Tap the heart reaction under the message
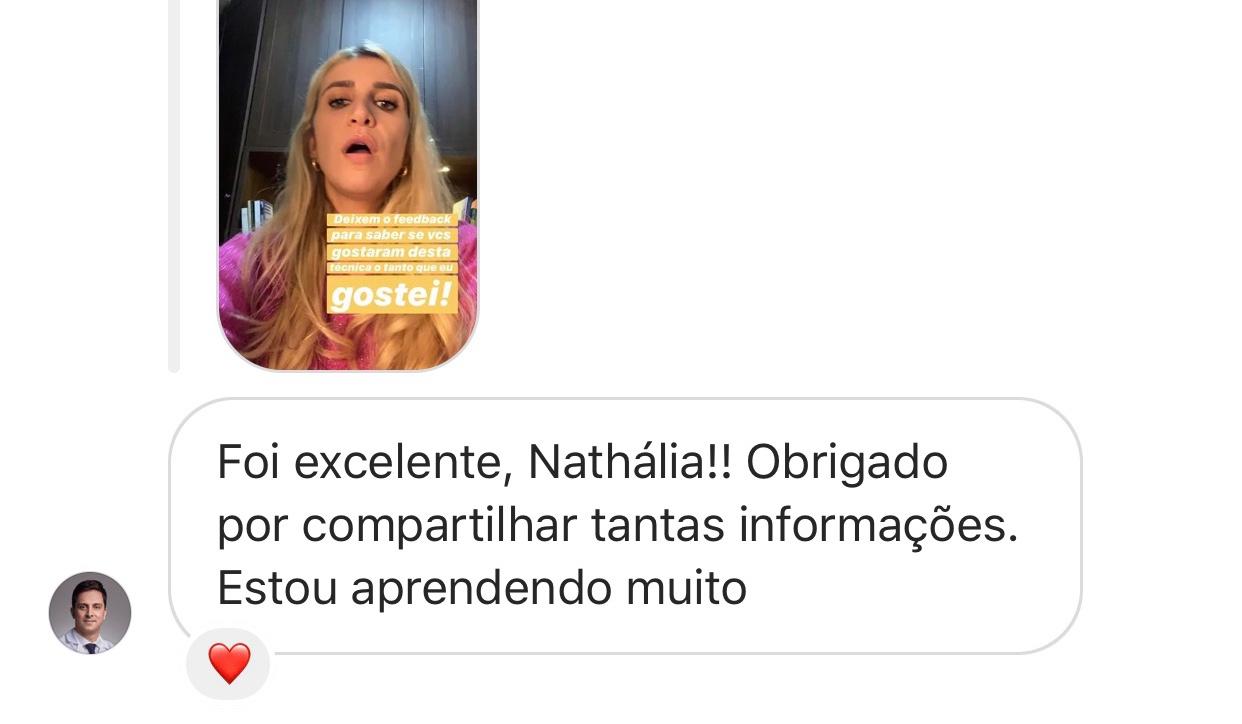Image resolution: width=1242 pixels, height=724 pixels. click(229, 664)
